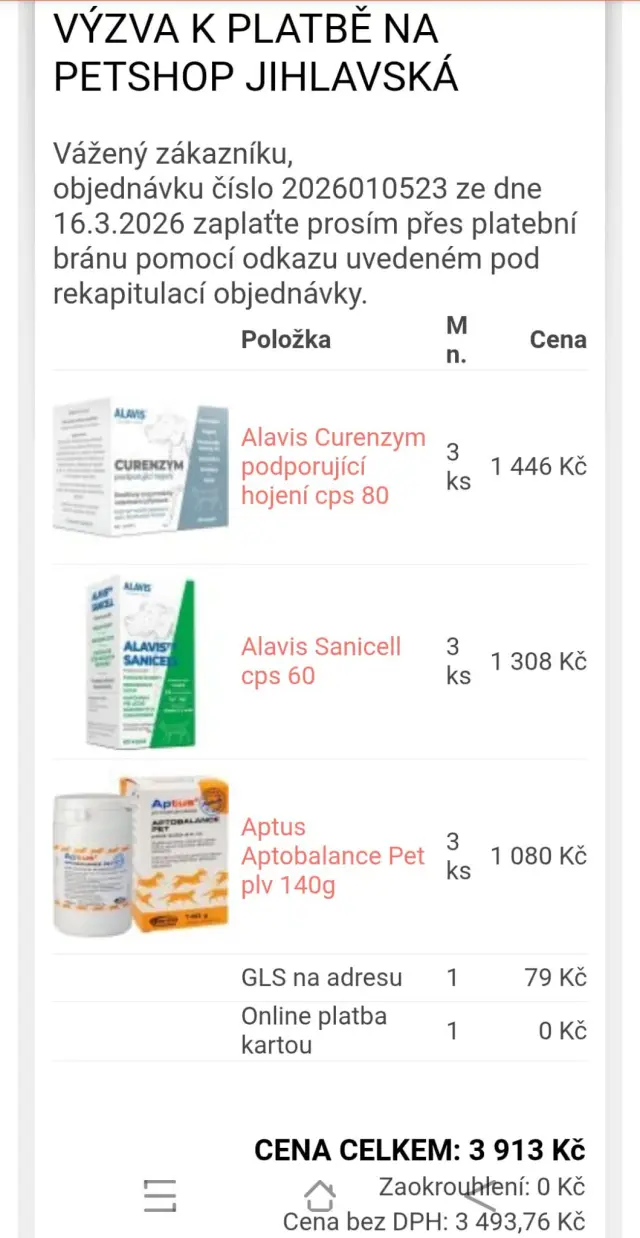The width and height of the screenshot is (640, 1238).
Task: Tap the system home button
Action: pyautogui.click(x=319, y=1195)
